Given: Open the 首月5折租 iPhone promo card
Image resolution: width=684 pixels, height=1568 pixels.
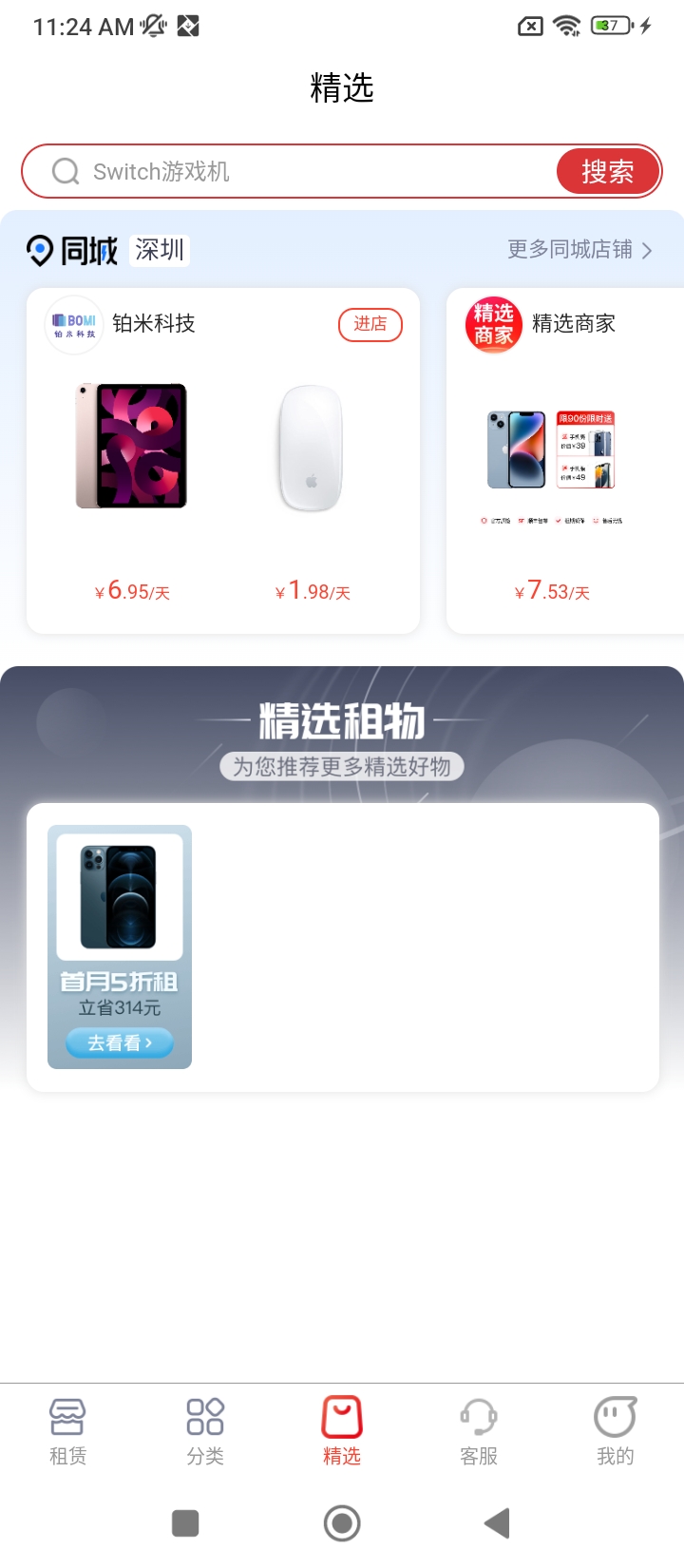Looking at the screenshot, I should [x=120, y=947].
